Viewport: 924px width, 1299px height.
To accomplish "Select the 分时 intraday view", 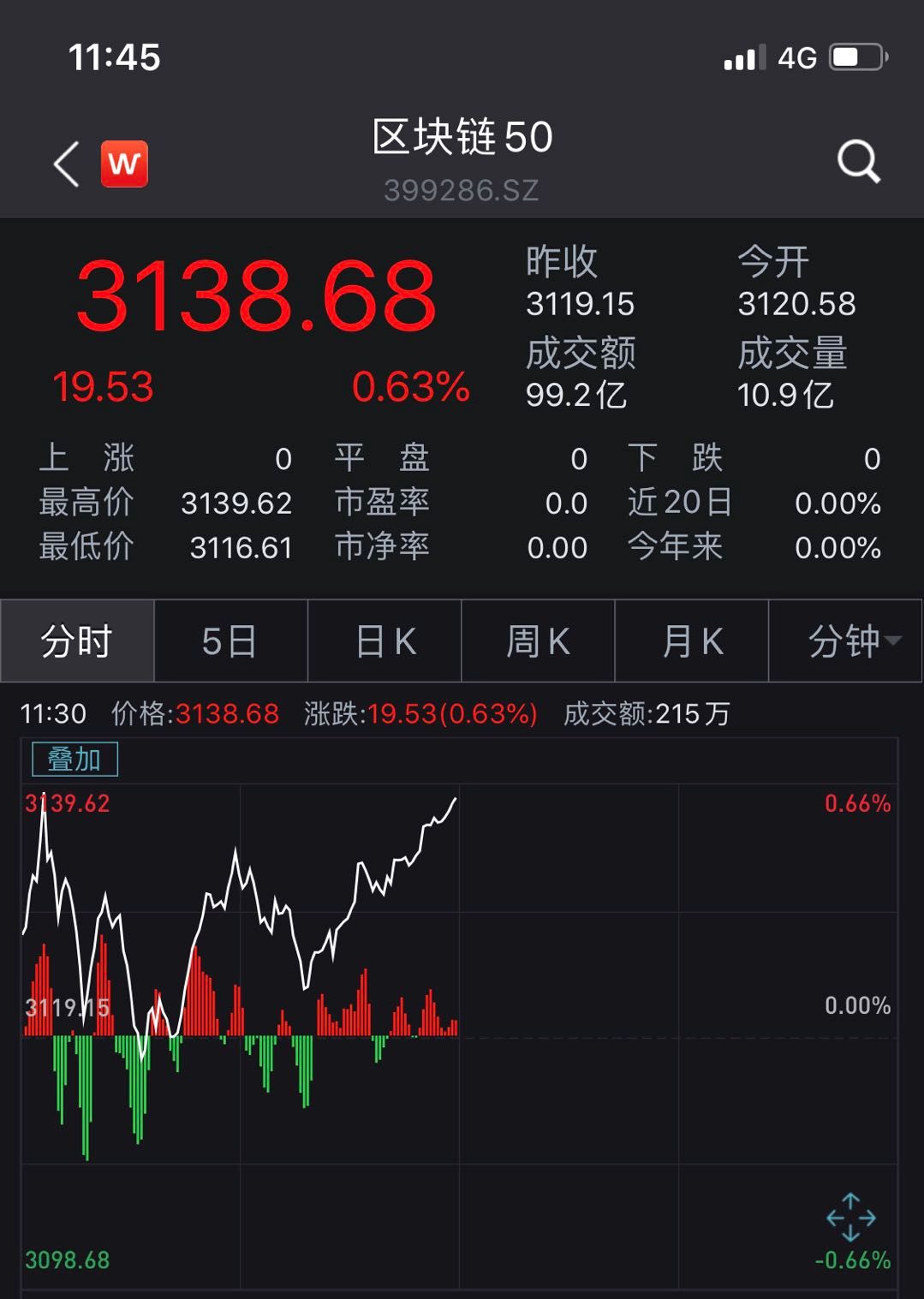I will point(75,641).
